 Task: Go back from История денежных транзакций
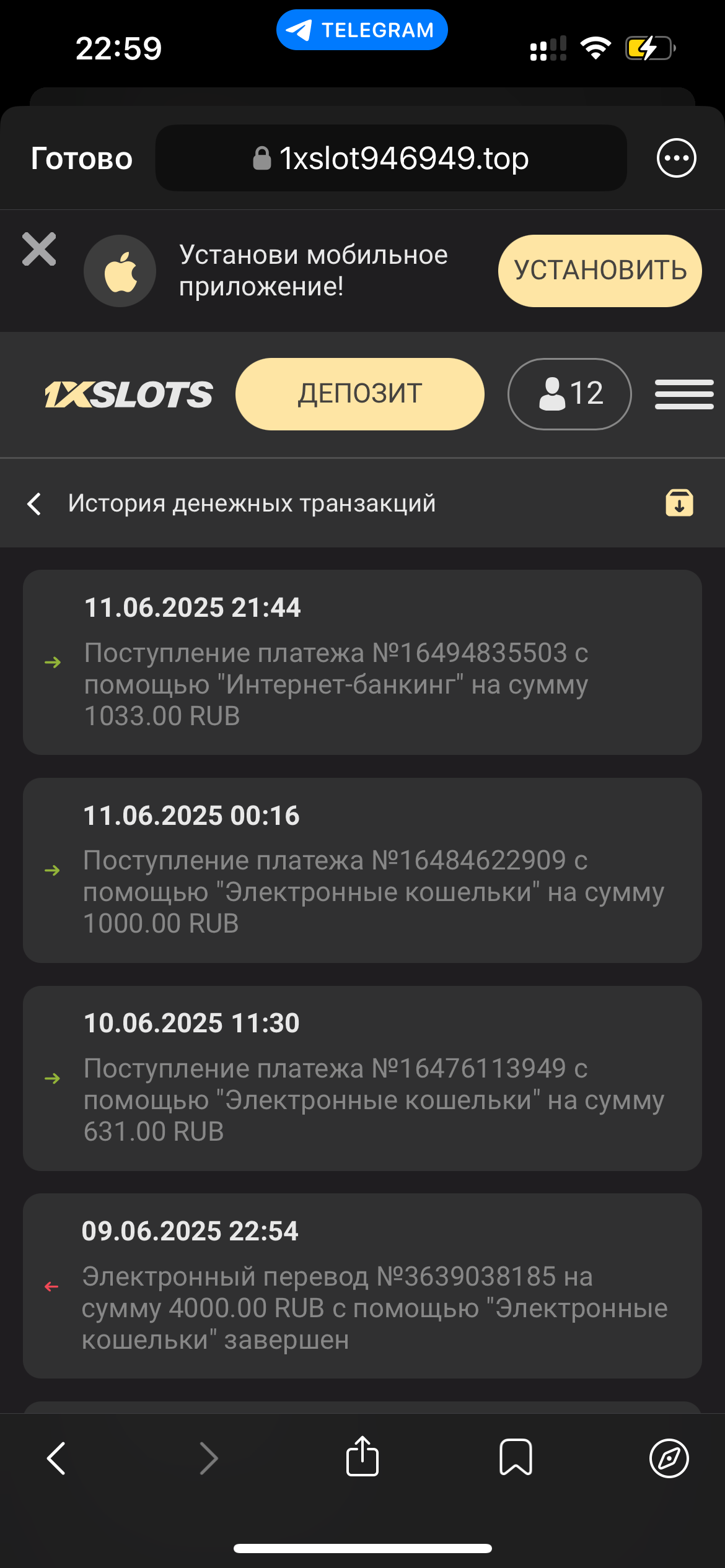coord(35,503)
